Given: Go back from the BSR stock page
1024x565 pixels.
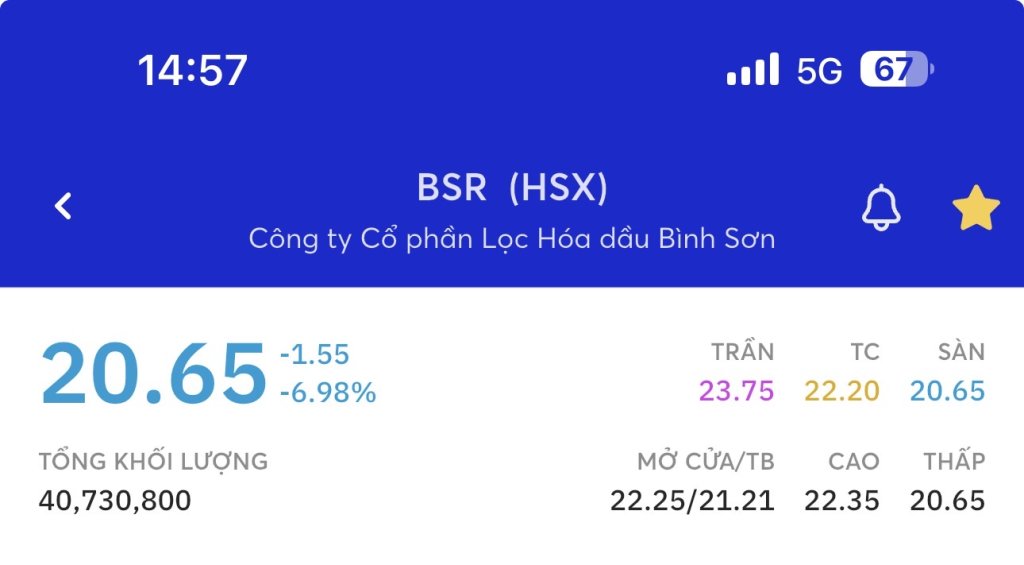Looking at the screenshot, I should tap(63, 207).
